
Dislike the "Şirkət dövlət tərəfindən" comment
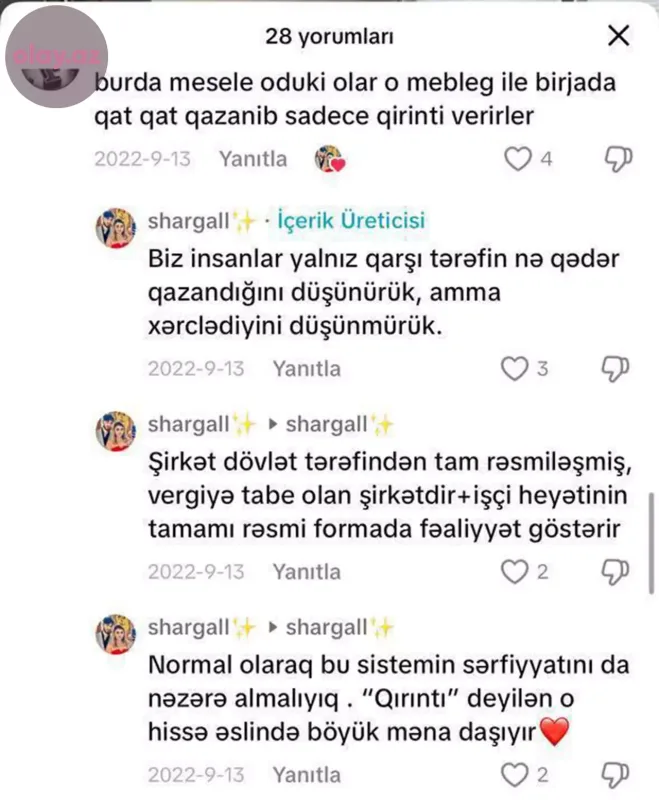(615, 572)
